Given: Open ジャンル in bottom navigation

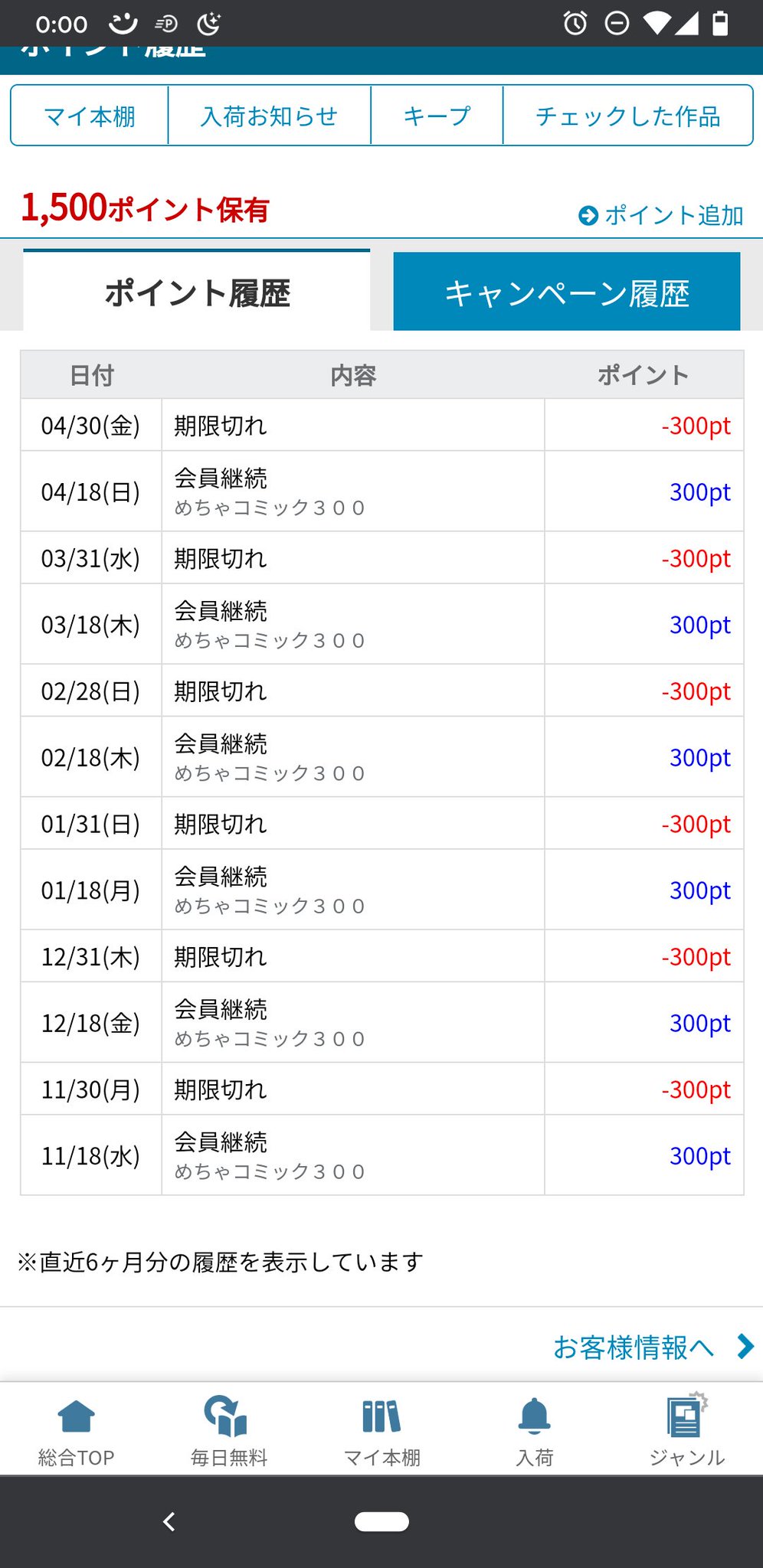Looking at the screenshot, I should (x=686, y=1431).
